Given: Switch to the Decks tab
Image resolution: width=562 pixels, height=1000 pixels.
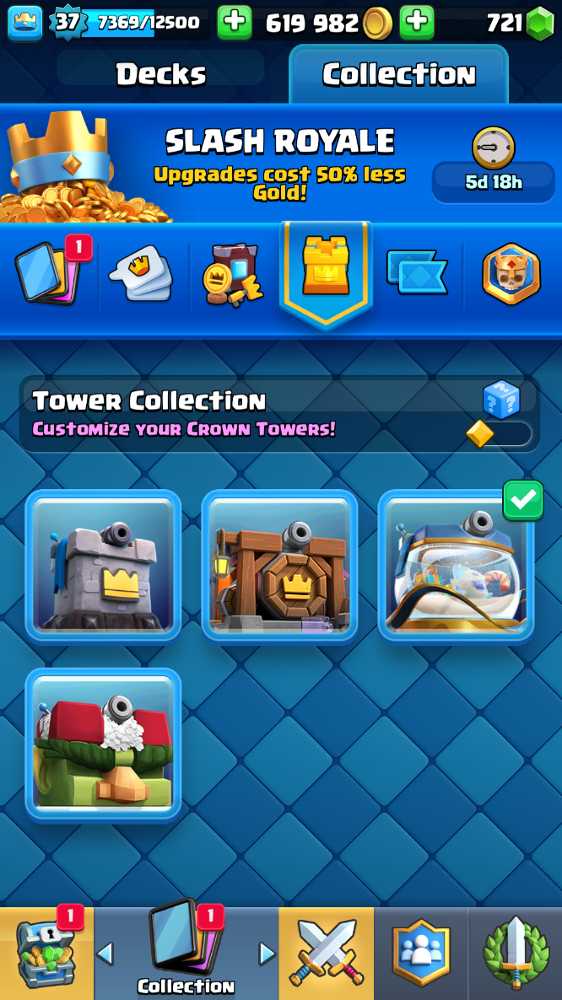Looking at the screenshot, I should coord(161,75).
